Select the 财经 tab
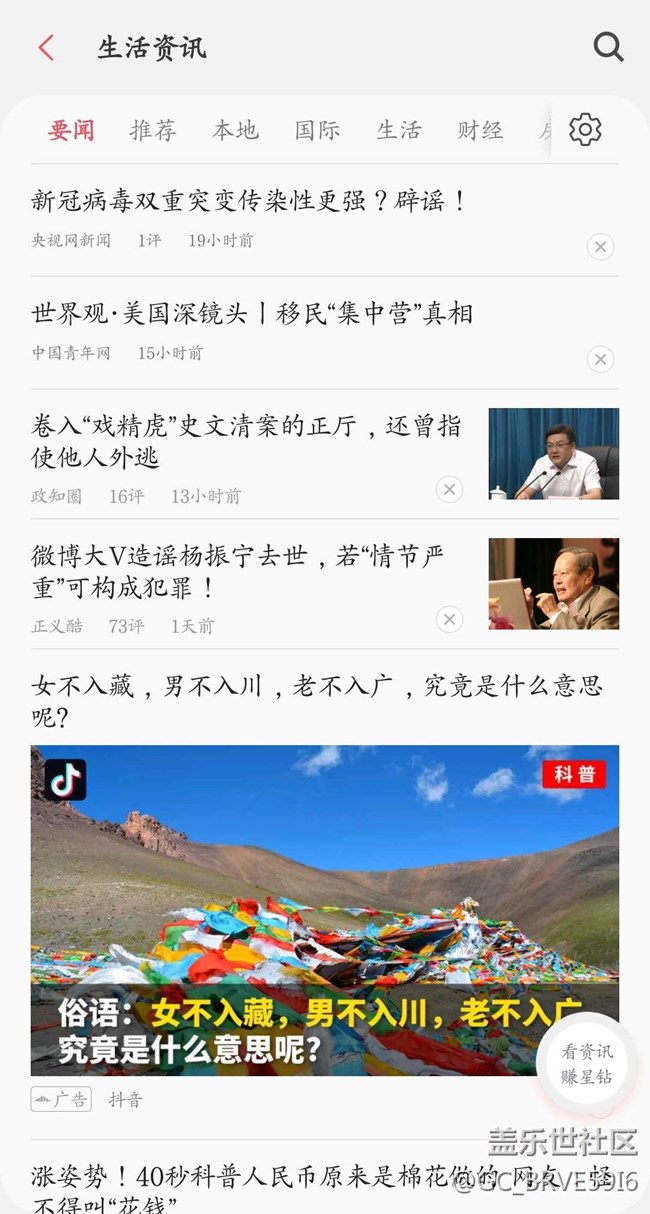 point(480,130)
